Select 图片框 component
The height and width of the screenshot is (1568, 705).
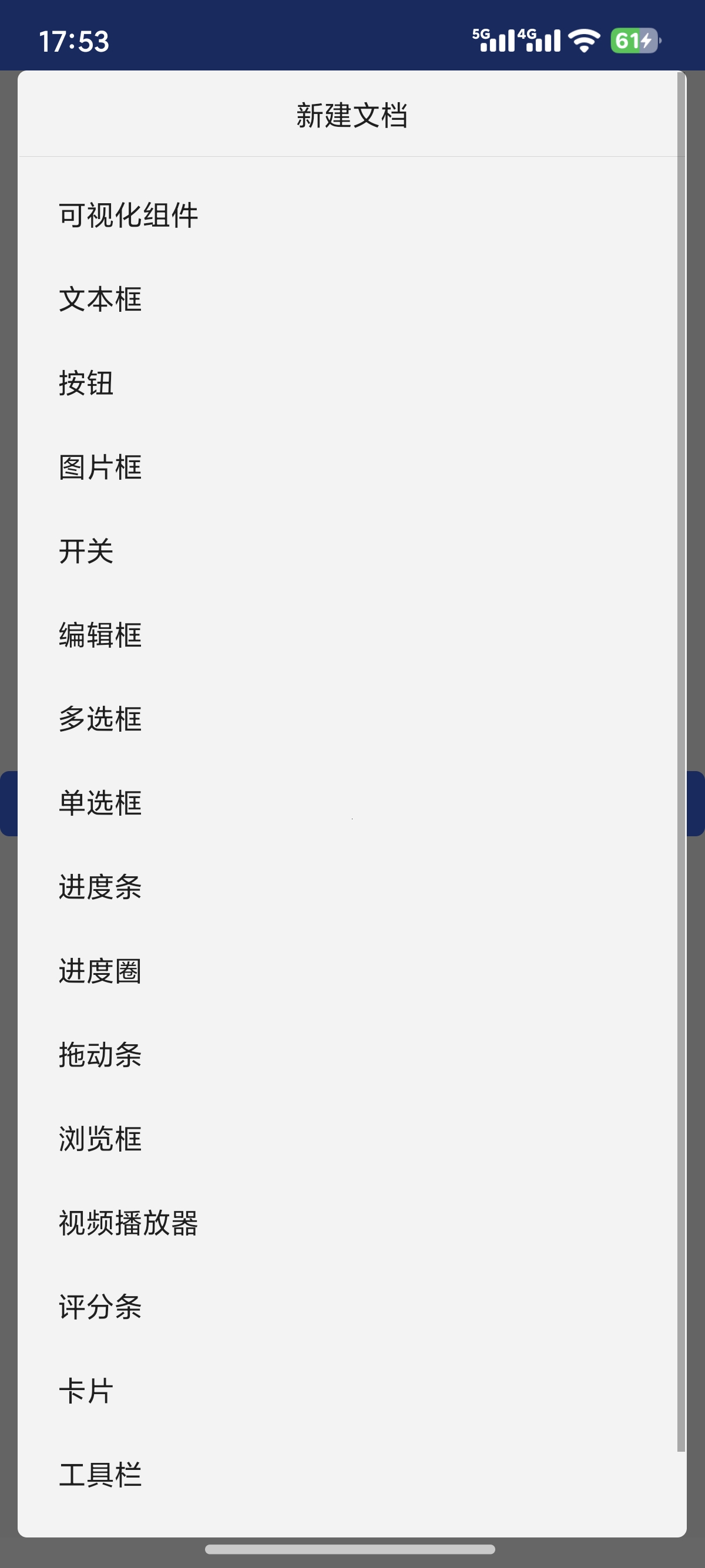(x=100, y=467)
